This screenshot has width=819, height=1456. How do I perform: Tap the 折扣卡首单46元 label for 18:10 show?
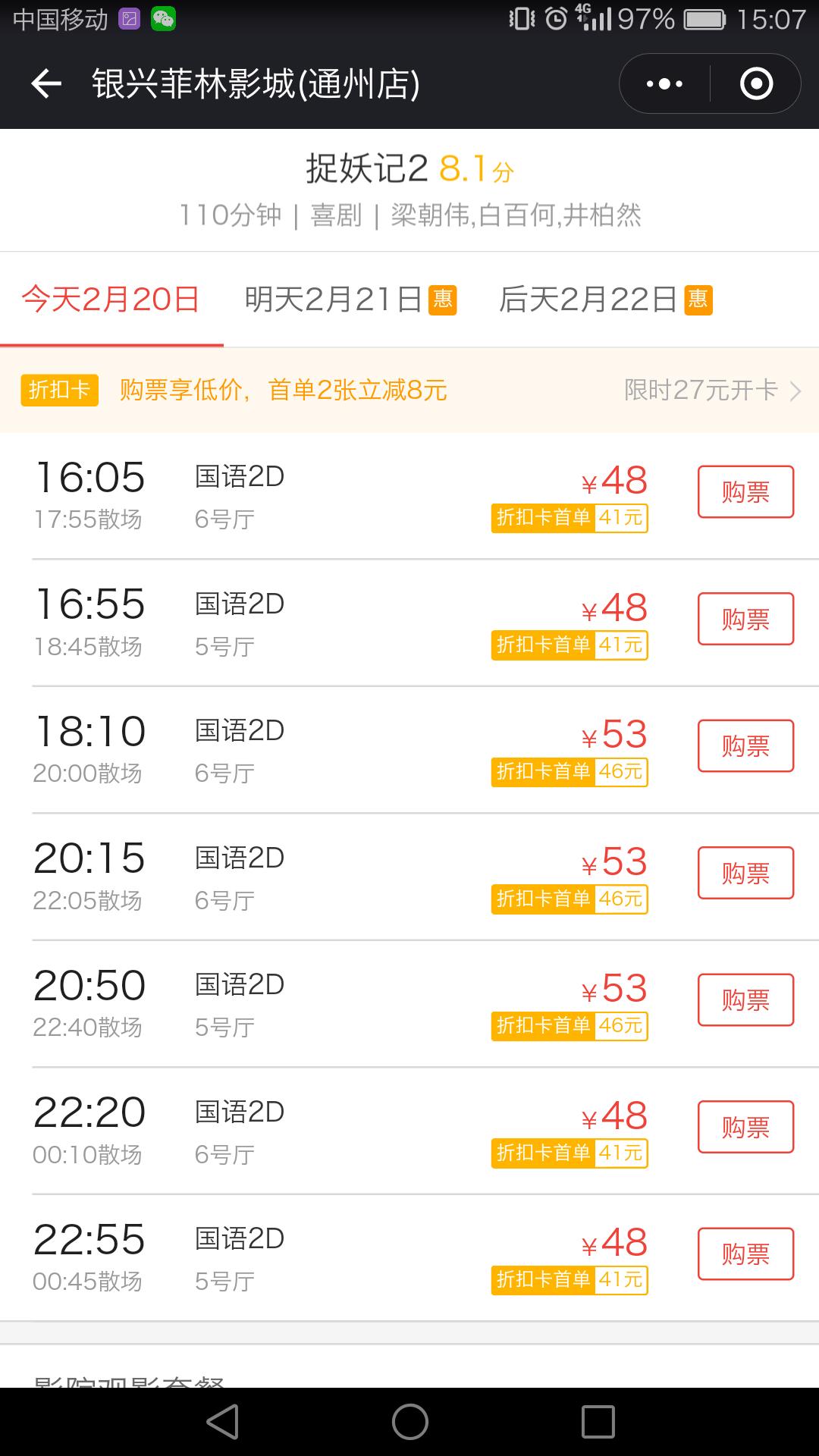tap(570, 773)
